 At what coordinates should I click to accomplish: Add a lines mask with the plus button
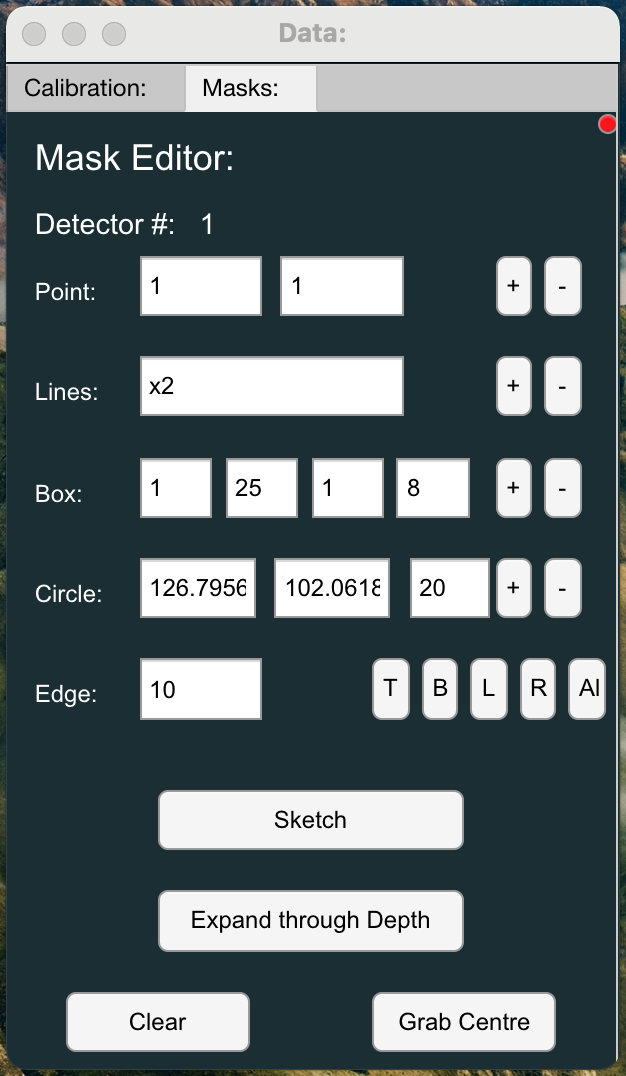click(x=513, y=386)
